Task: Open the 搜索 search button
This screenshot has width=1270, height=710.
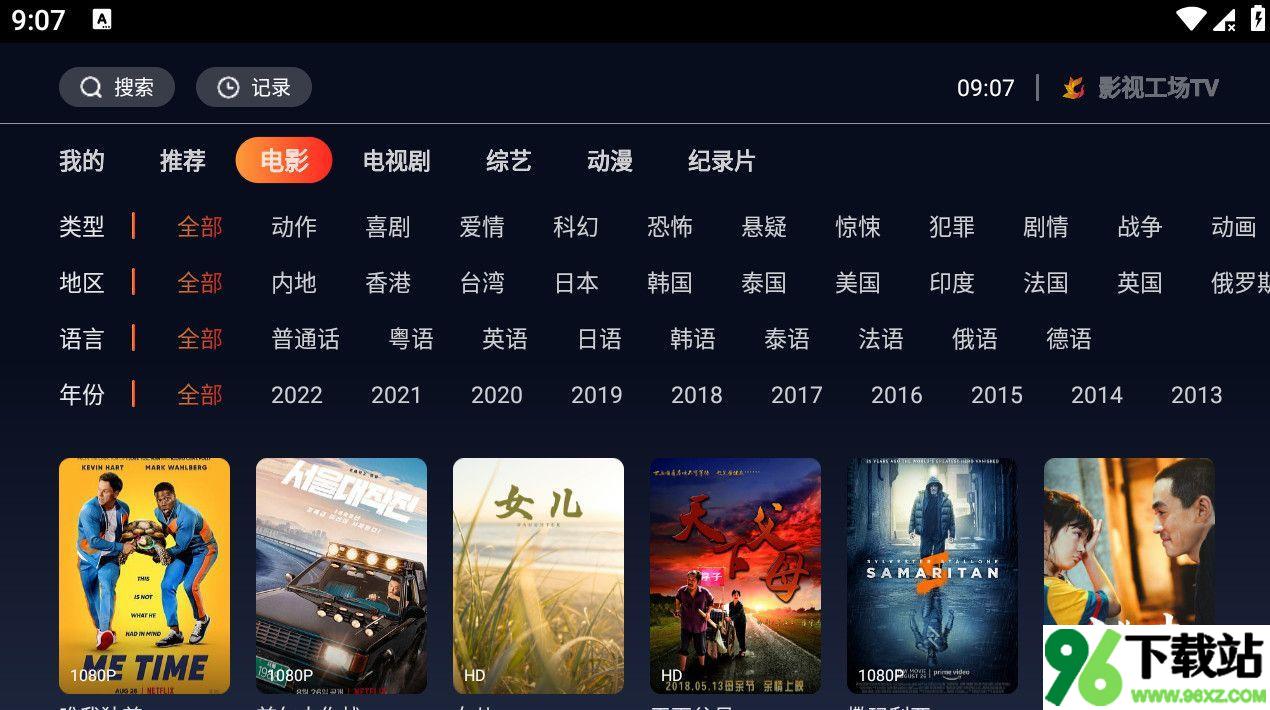Action: pyautogui.click(x=117, y=88)
